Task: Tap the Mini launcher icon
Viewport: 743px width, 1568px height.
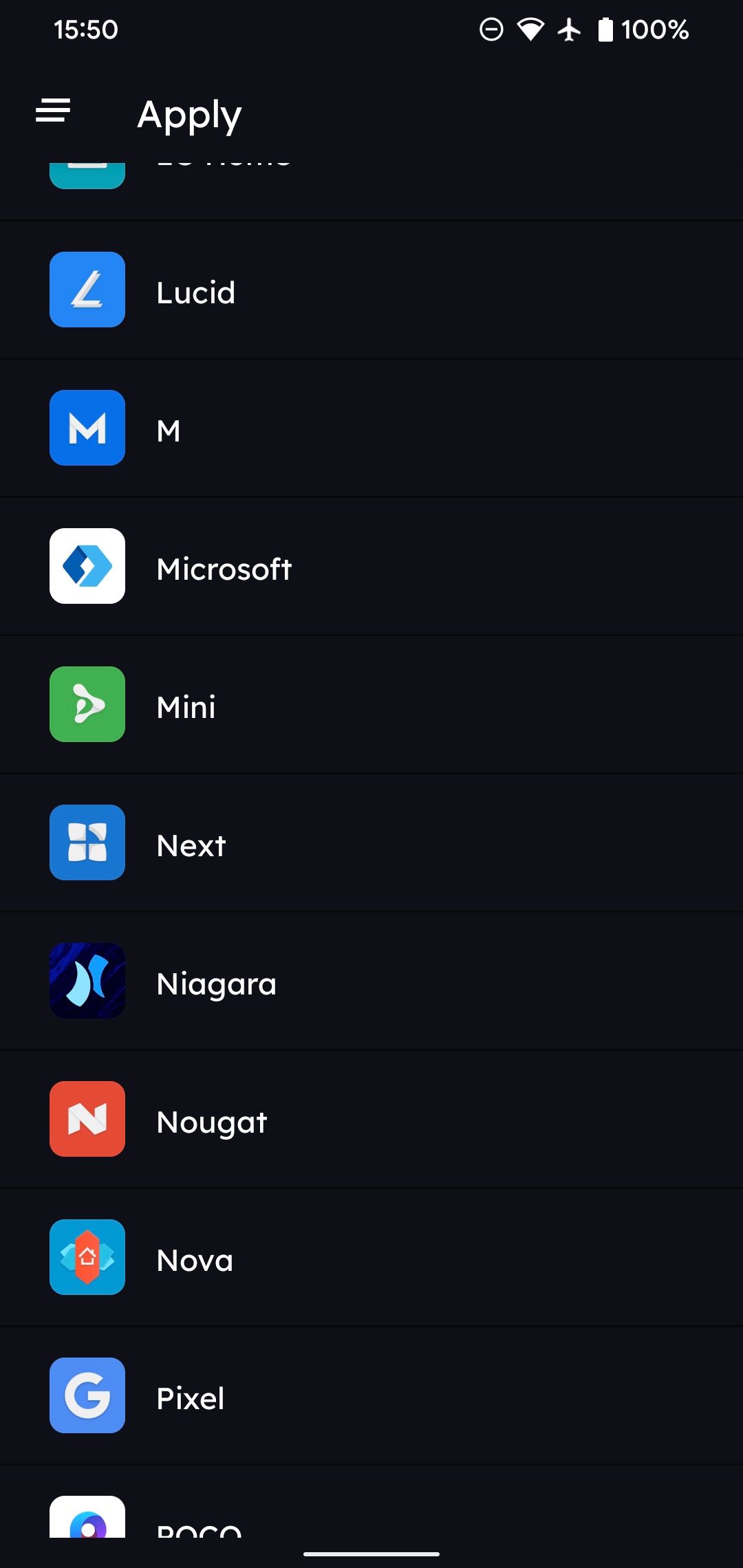Action: click(x=87, y=705)
